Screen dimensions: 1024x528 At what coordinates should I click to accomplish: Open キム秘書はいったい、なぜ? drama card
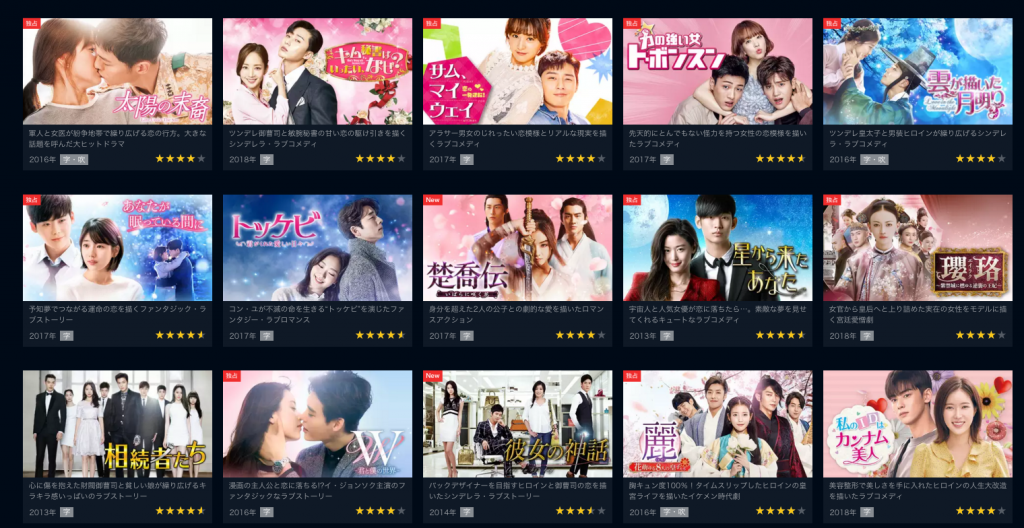pos(317,71)
